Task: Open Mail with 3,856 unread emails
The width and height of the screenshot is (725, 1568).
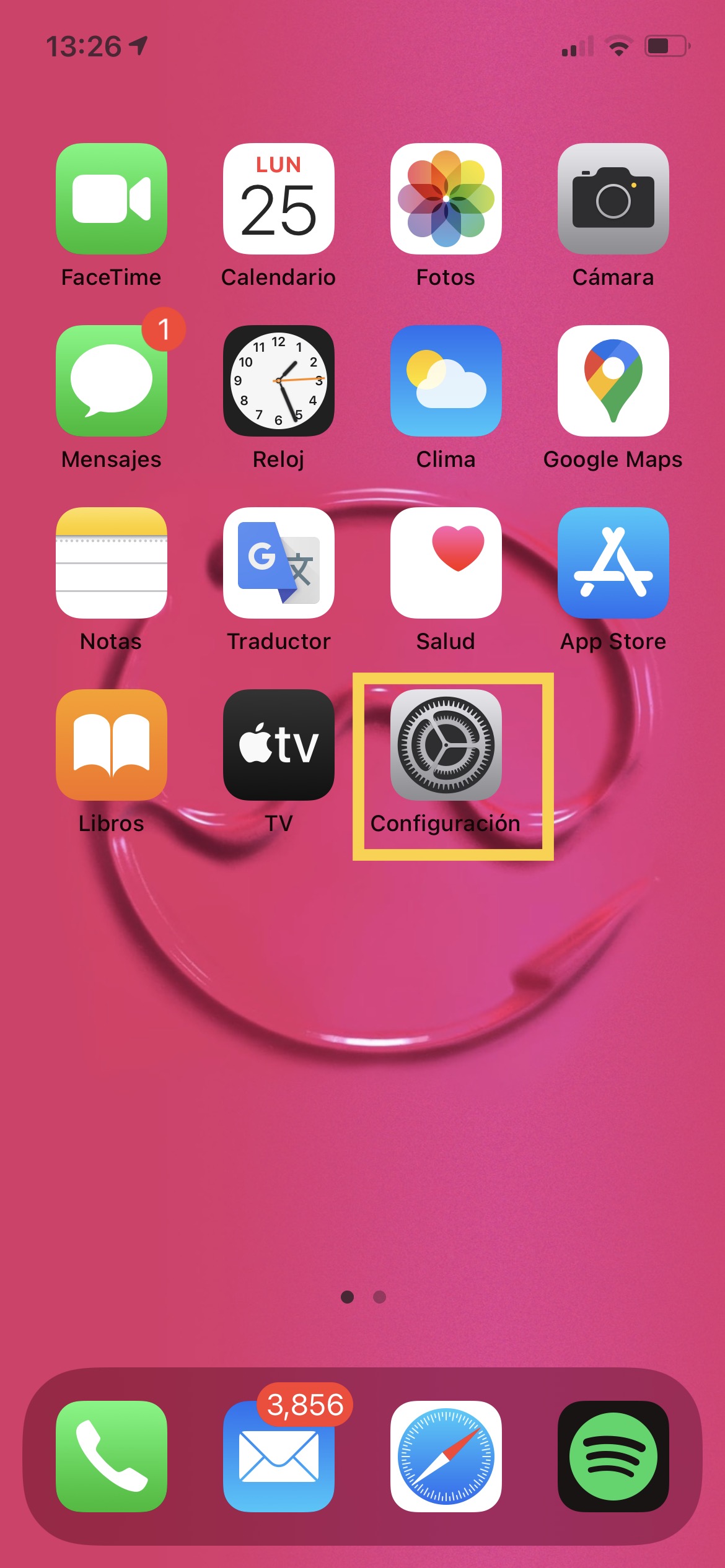Action: pyautogui.click(x=279, y=1456)
